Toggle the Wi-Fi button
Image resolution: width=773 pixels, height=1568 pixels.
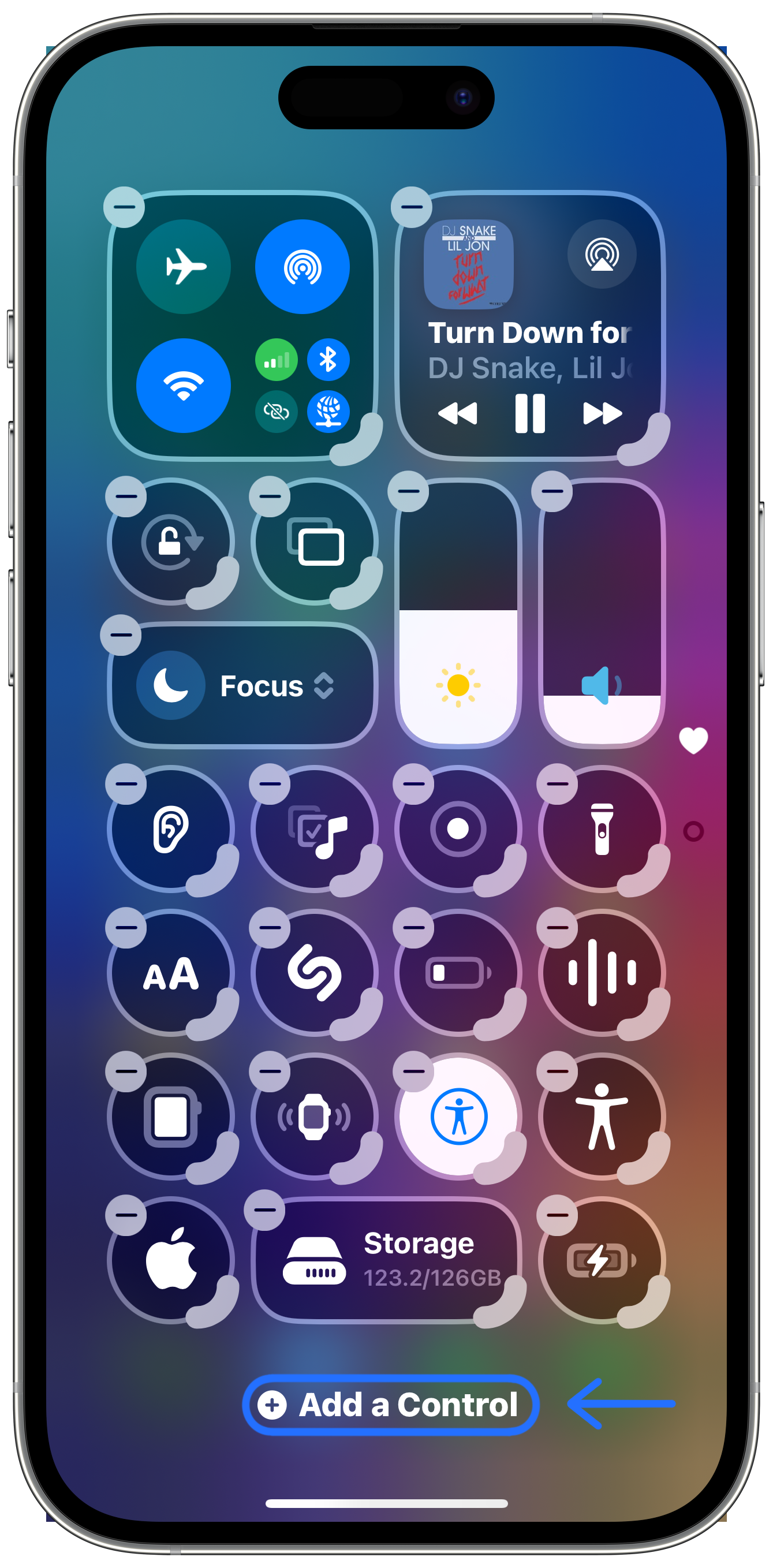(x=183, y=385)
